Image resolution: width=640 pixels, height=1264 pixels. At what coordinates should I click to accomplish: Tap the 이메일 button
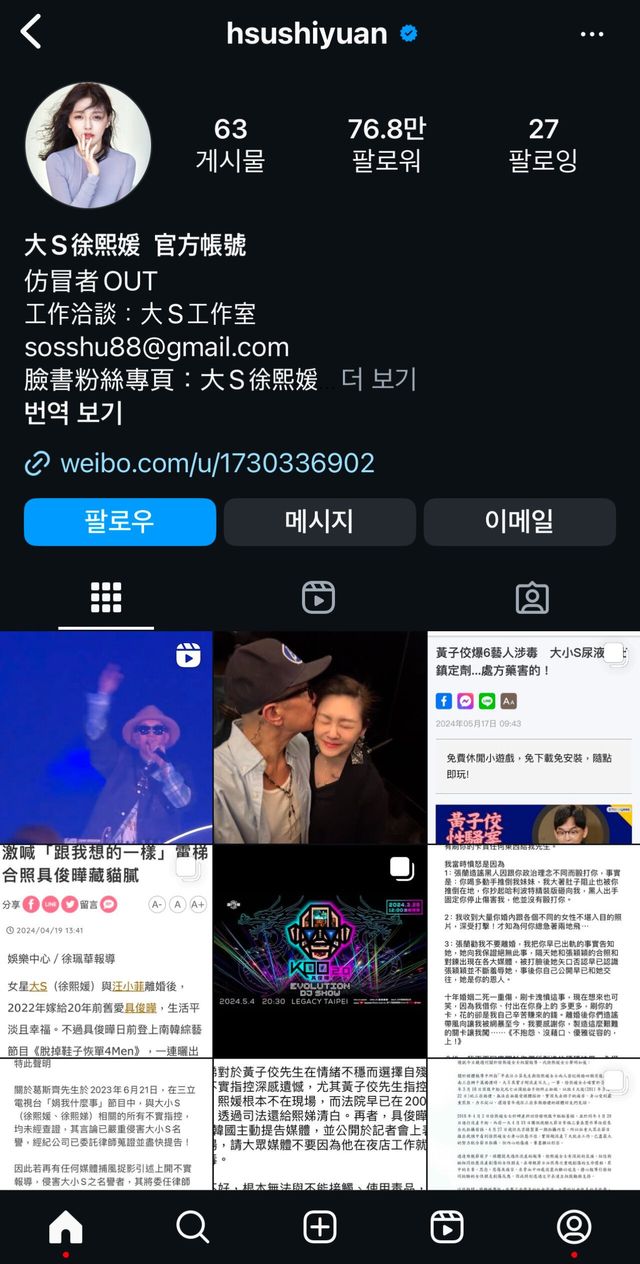click(x=520, y=522)
